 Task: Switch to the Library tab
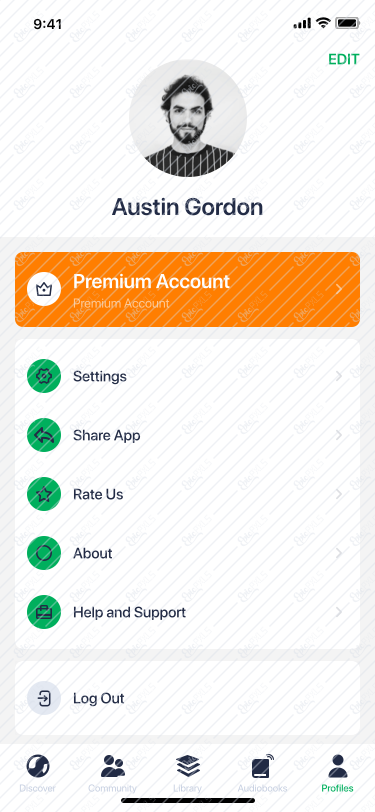point(188,774)
